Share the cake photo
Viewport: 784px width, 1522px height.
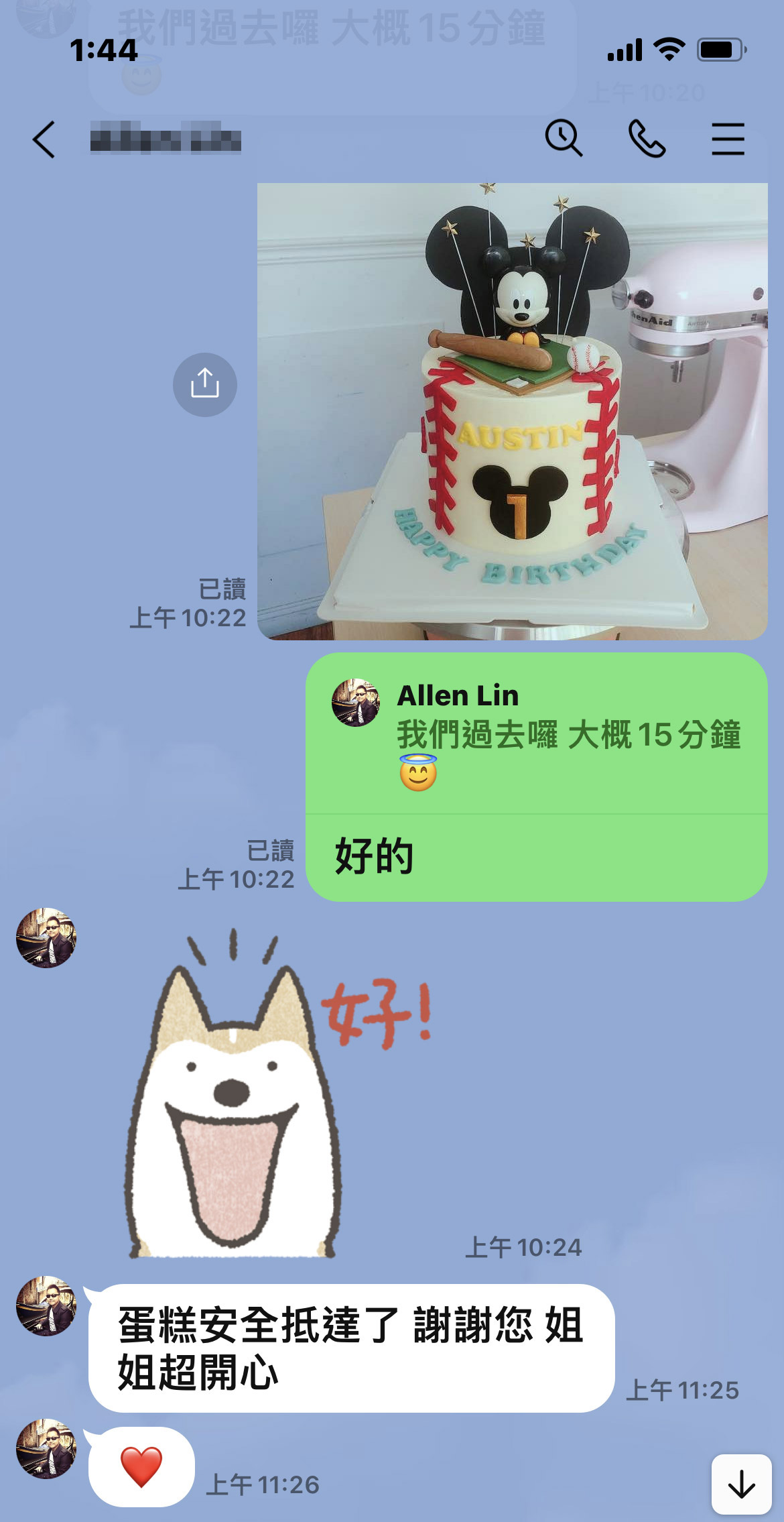click(204, 384)
